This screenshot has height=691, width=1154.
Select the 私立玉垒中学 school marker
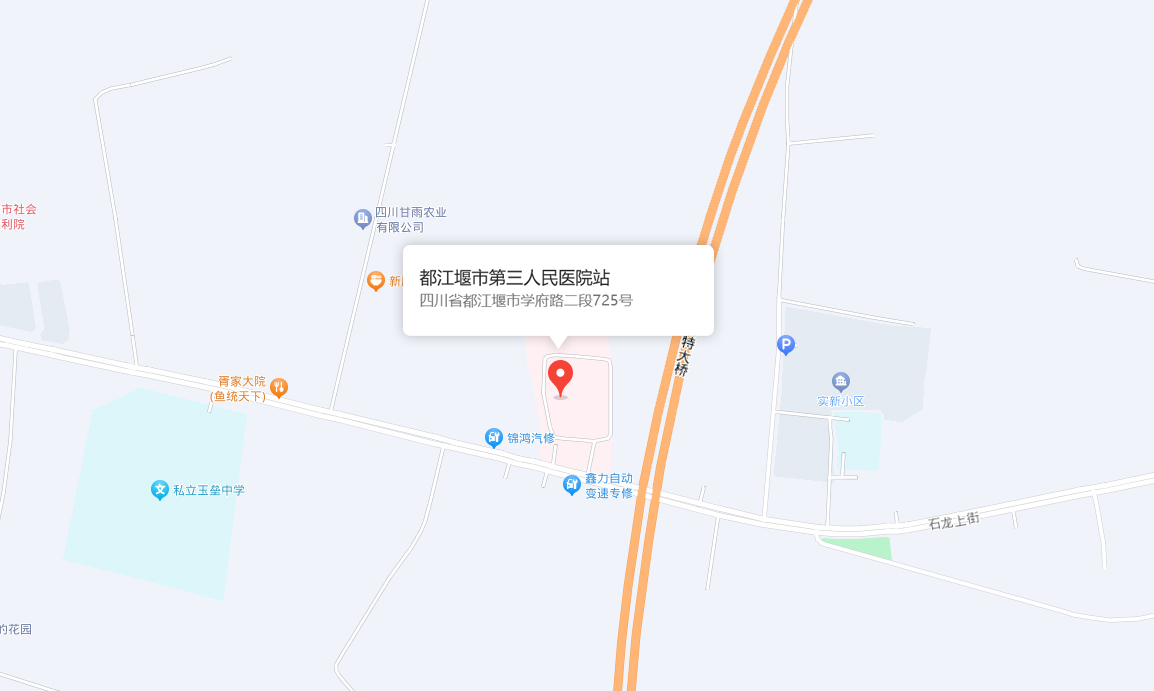point(160,490)
